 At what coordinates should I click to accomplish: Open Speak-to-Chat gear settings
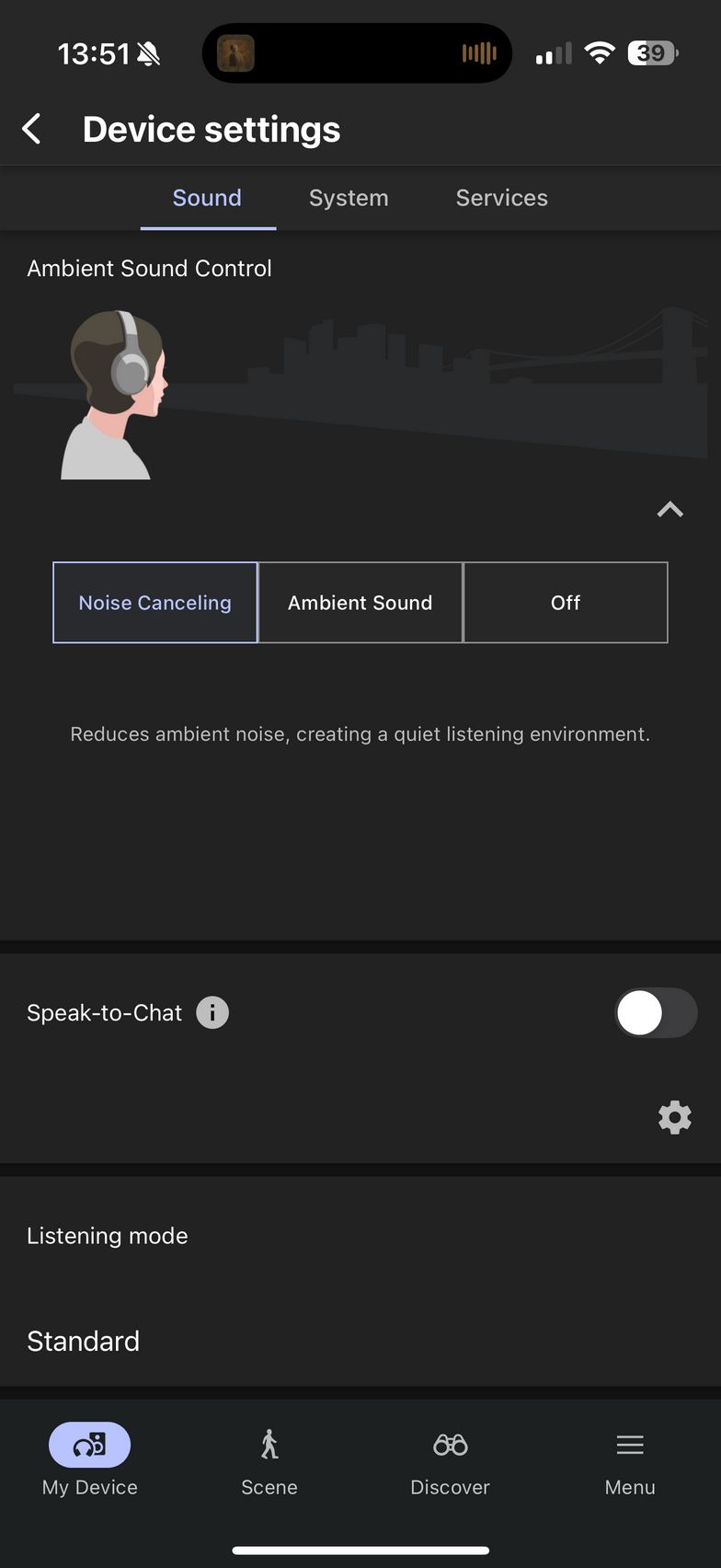pyautogui.click(x=674, y=1117)
